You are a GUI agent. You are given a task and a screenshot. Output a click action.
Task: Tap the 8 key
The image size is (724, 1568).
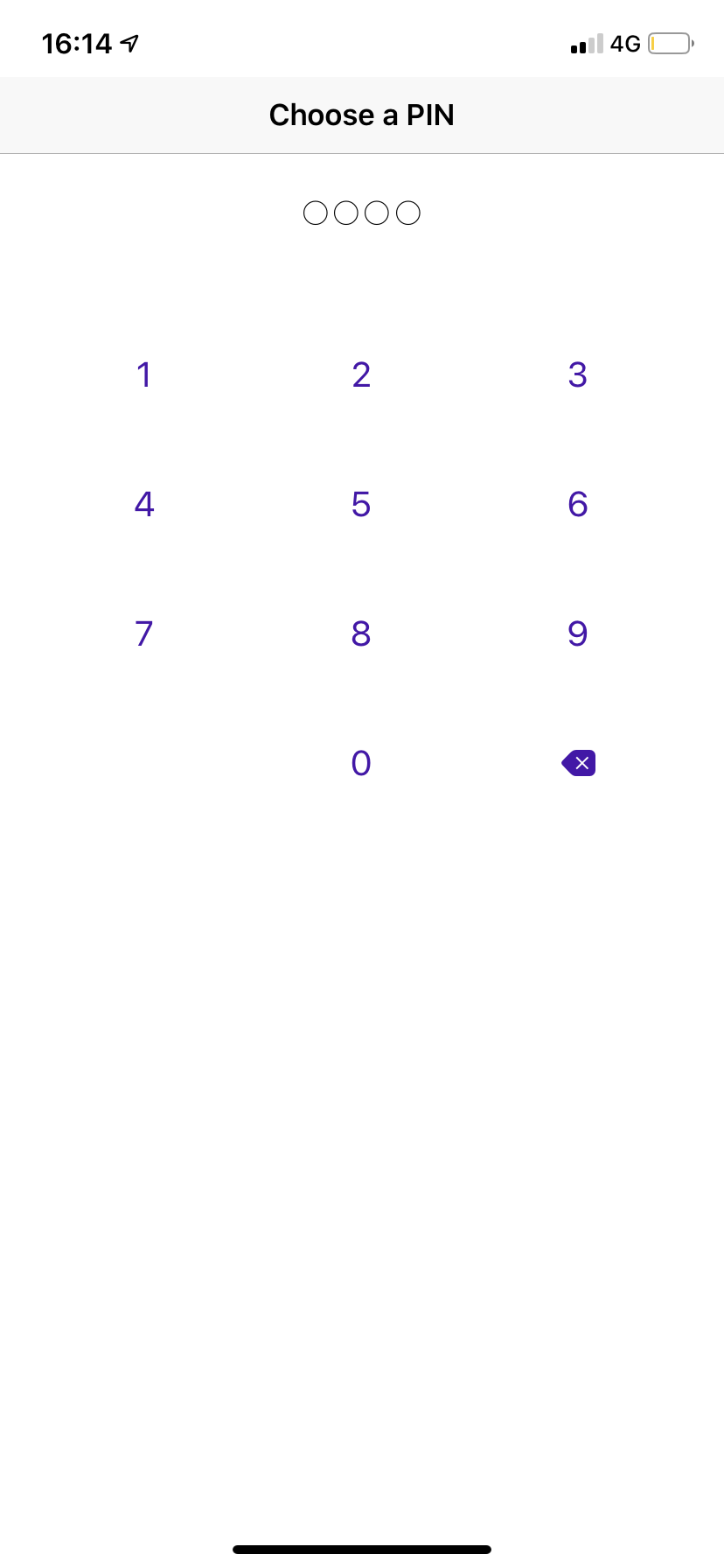coord(361,633)
